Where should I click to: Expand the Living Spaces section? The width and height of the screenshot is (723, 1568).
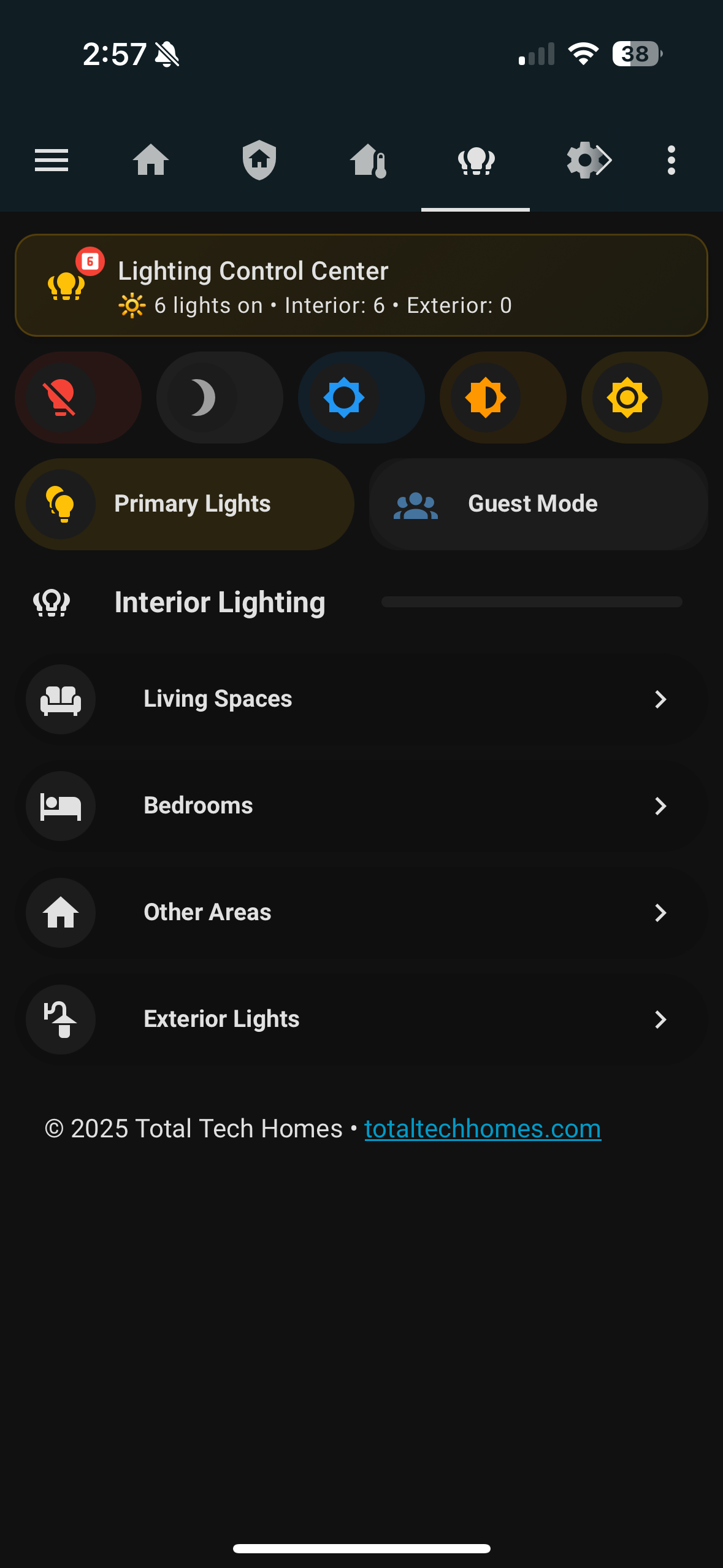pos(361,699)
